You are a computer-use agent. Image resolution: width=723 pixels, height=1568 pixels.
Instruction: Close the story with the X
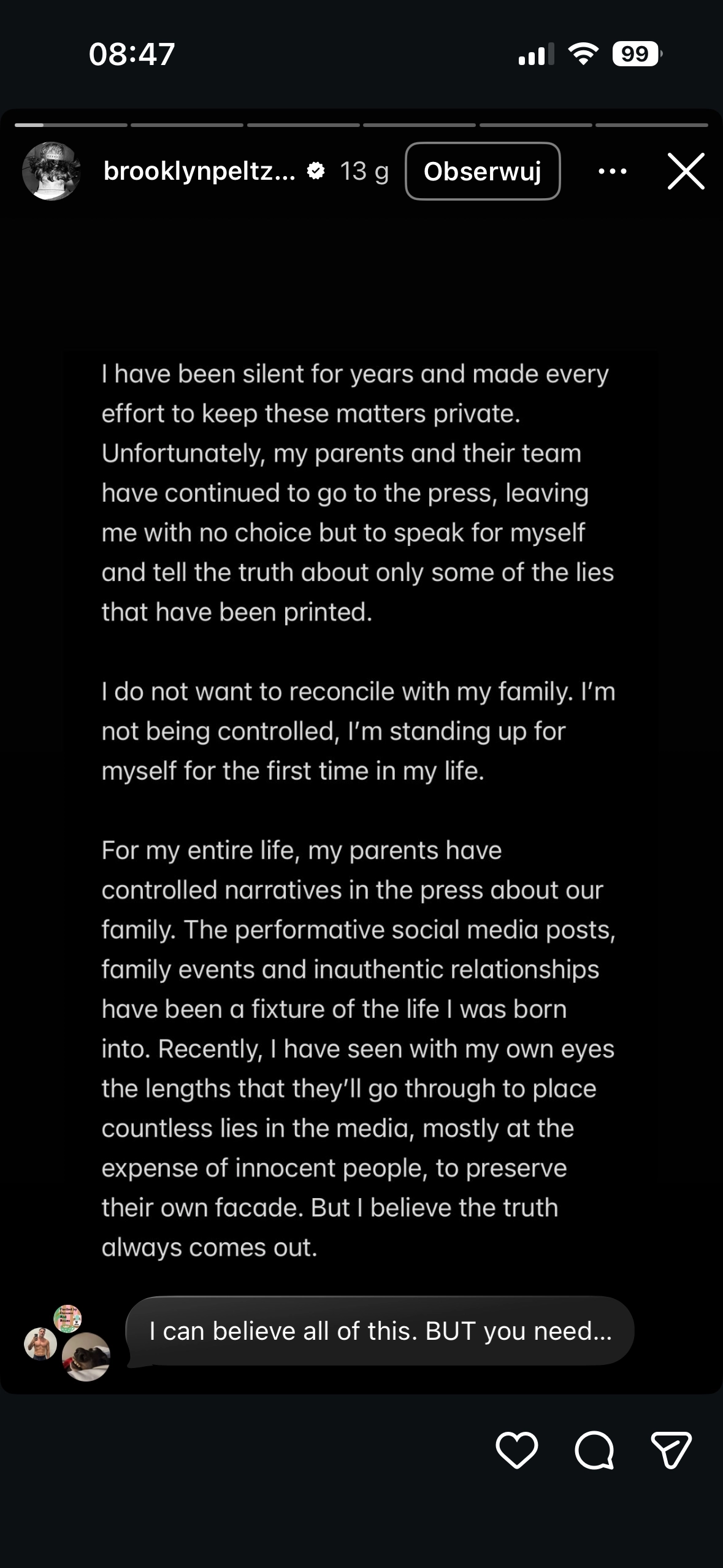(x=686, y=171)
